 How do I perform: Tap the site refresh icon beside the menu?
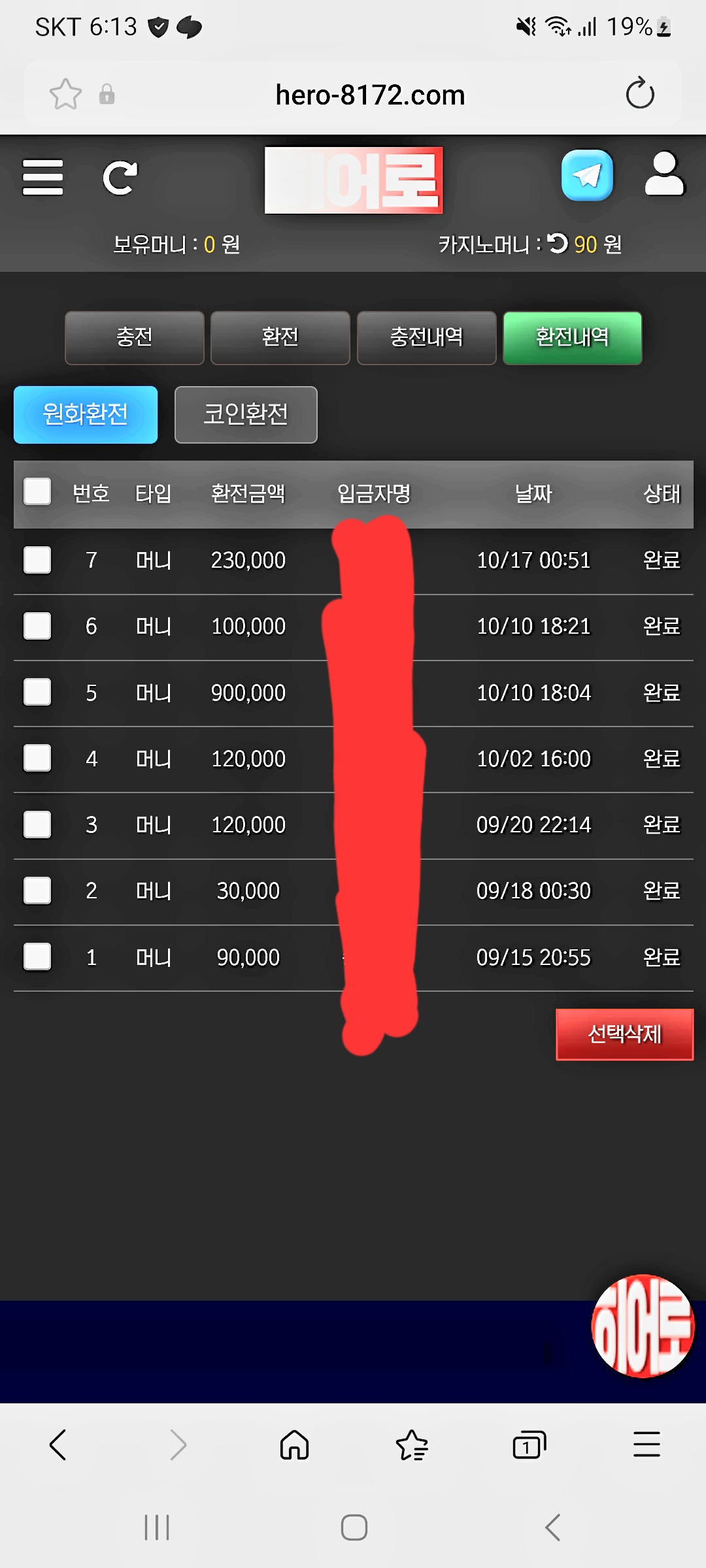[120, 178]
